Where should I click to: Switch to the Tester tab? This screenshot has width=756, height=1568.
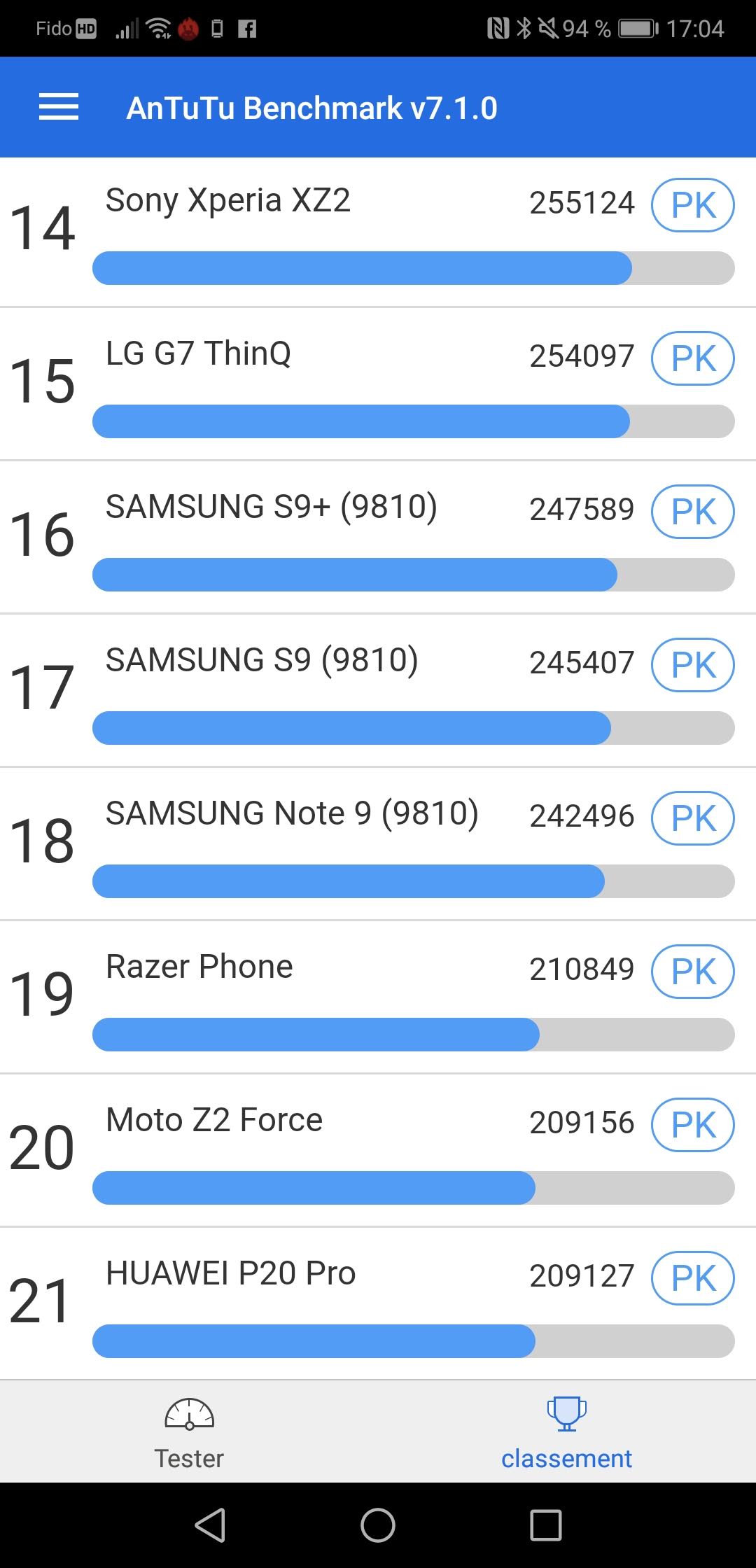click(x=189, y=1432)
